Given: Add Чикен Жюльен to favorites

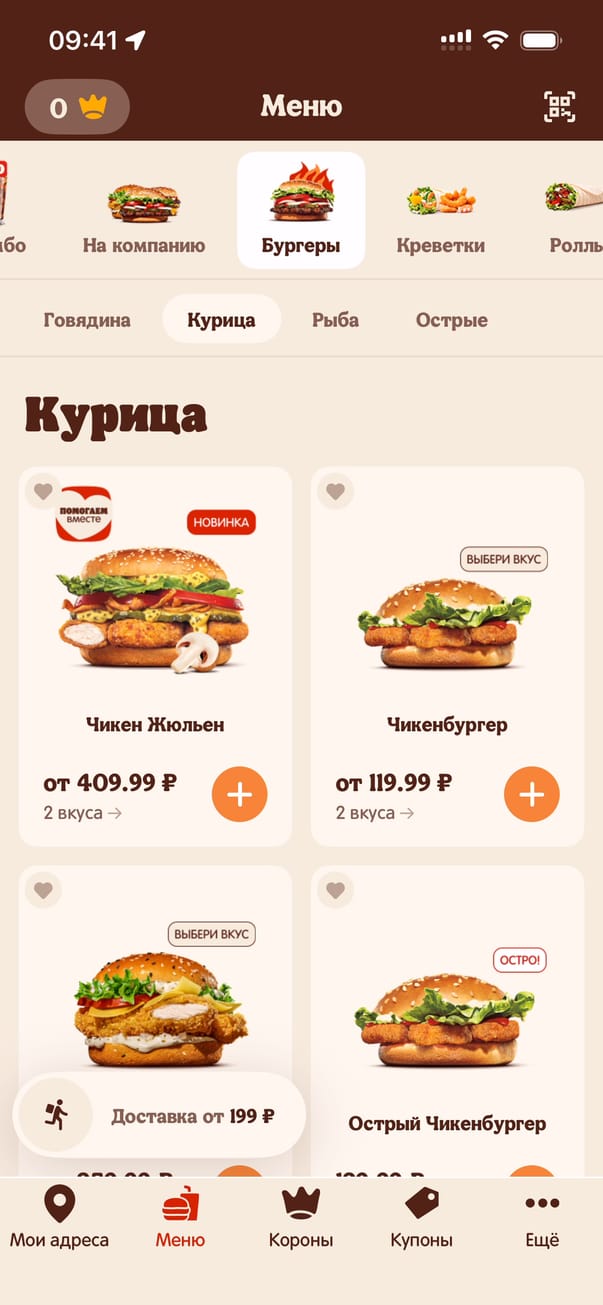Looking at the screenshot, I should (43, 491).
